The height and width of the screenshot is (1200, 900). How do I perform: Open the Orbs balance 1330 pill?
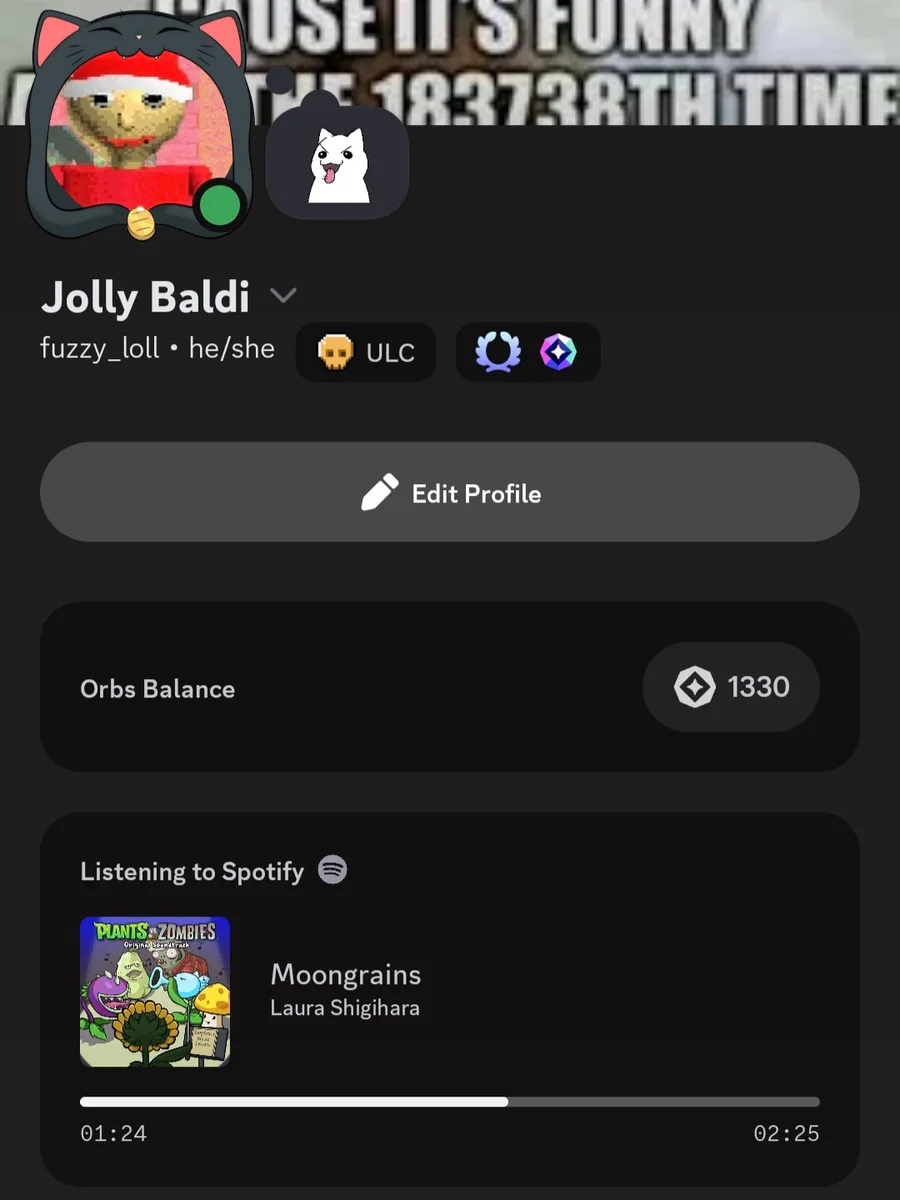(731, 688)
